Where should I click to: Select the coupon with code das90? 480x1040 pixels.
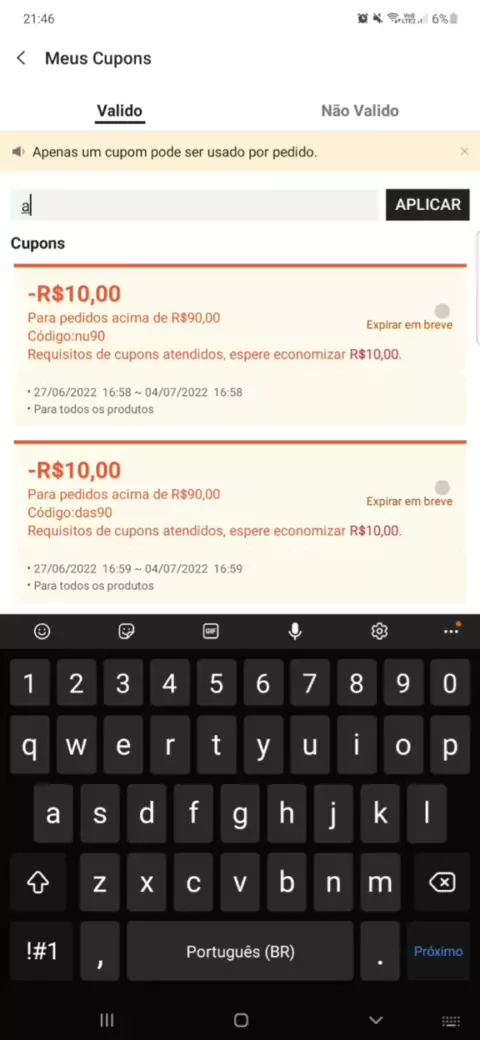click(442, 488)
